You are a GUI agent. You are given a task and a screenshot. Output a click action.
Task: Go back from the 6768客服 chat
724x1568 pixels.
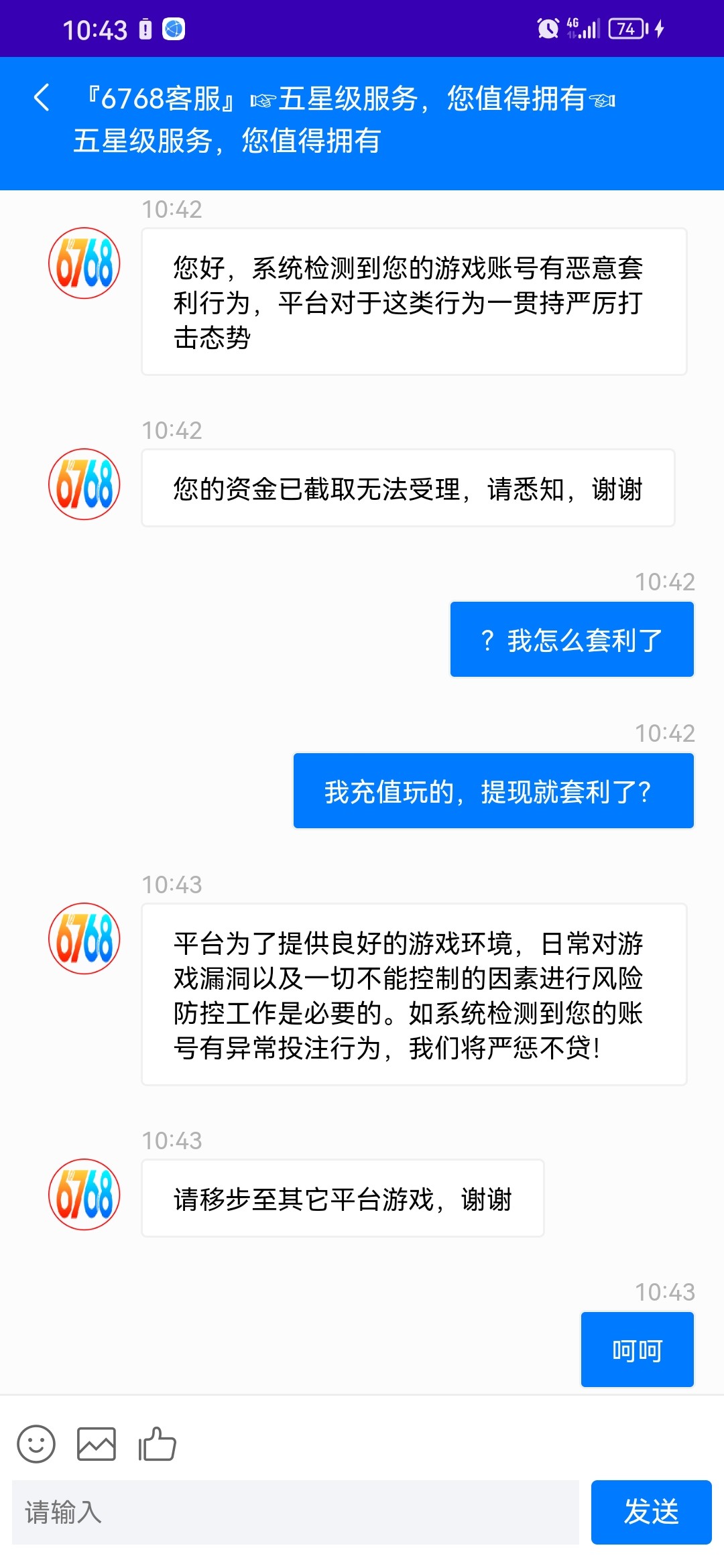[42, 98]
